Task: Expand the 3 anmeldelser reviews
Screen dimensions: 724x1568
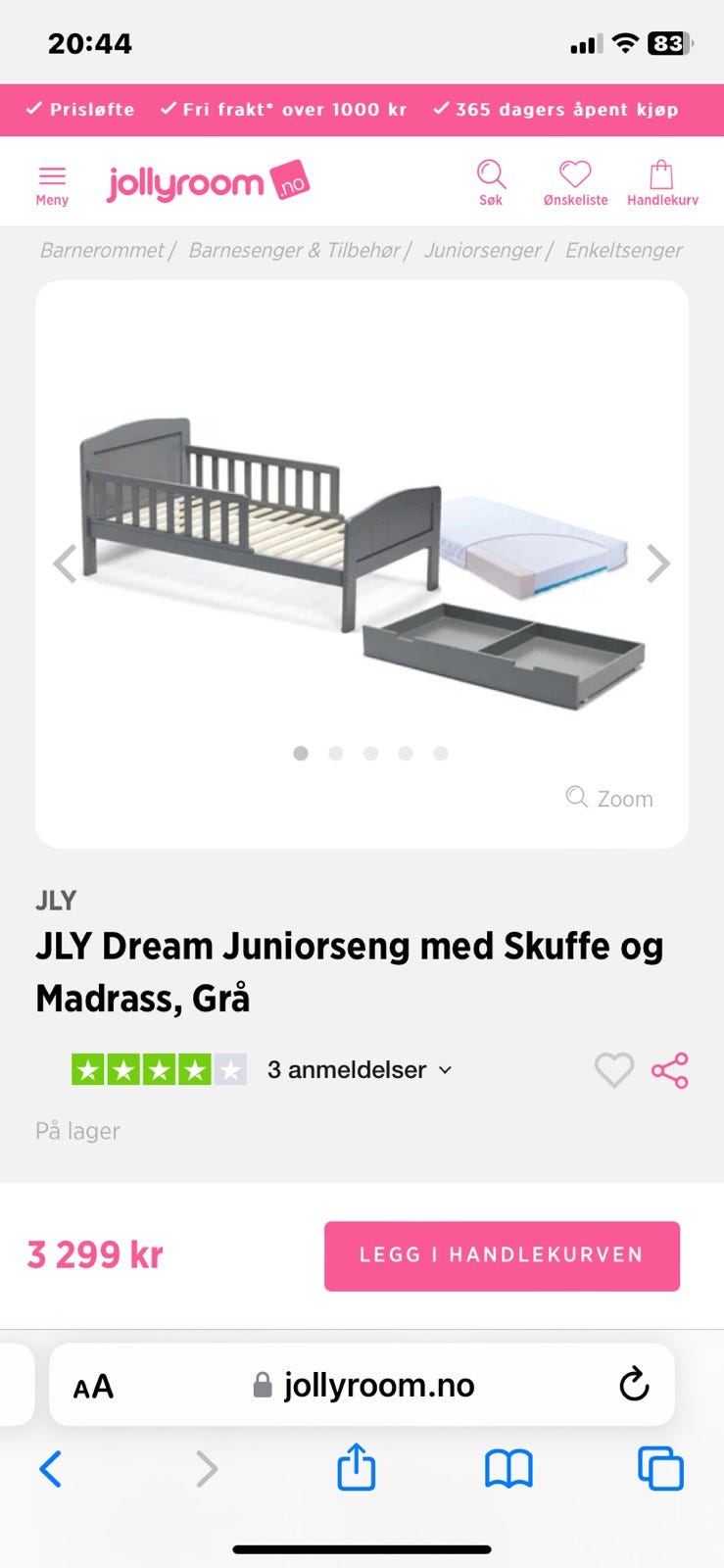Action: [x=360, y=1069]
